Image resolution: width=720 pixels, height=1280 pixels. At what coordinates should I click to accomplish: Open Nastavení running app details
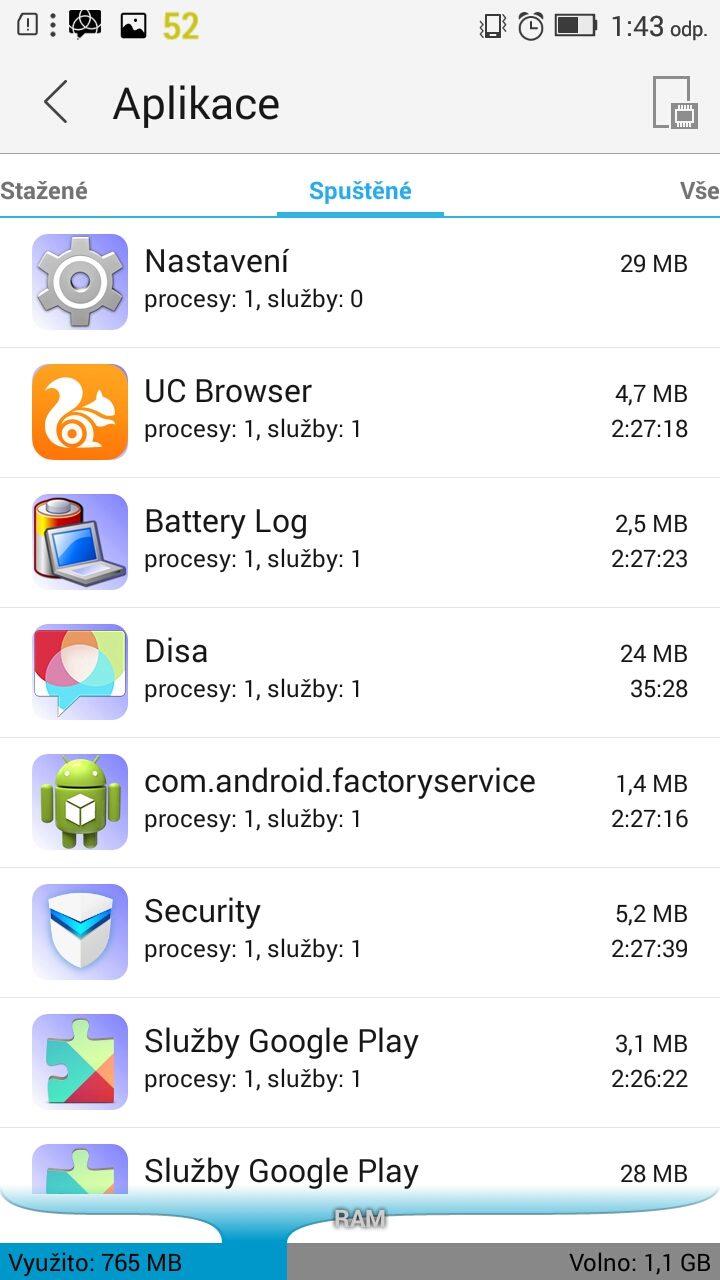[x=360, y=283]
